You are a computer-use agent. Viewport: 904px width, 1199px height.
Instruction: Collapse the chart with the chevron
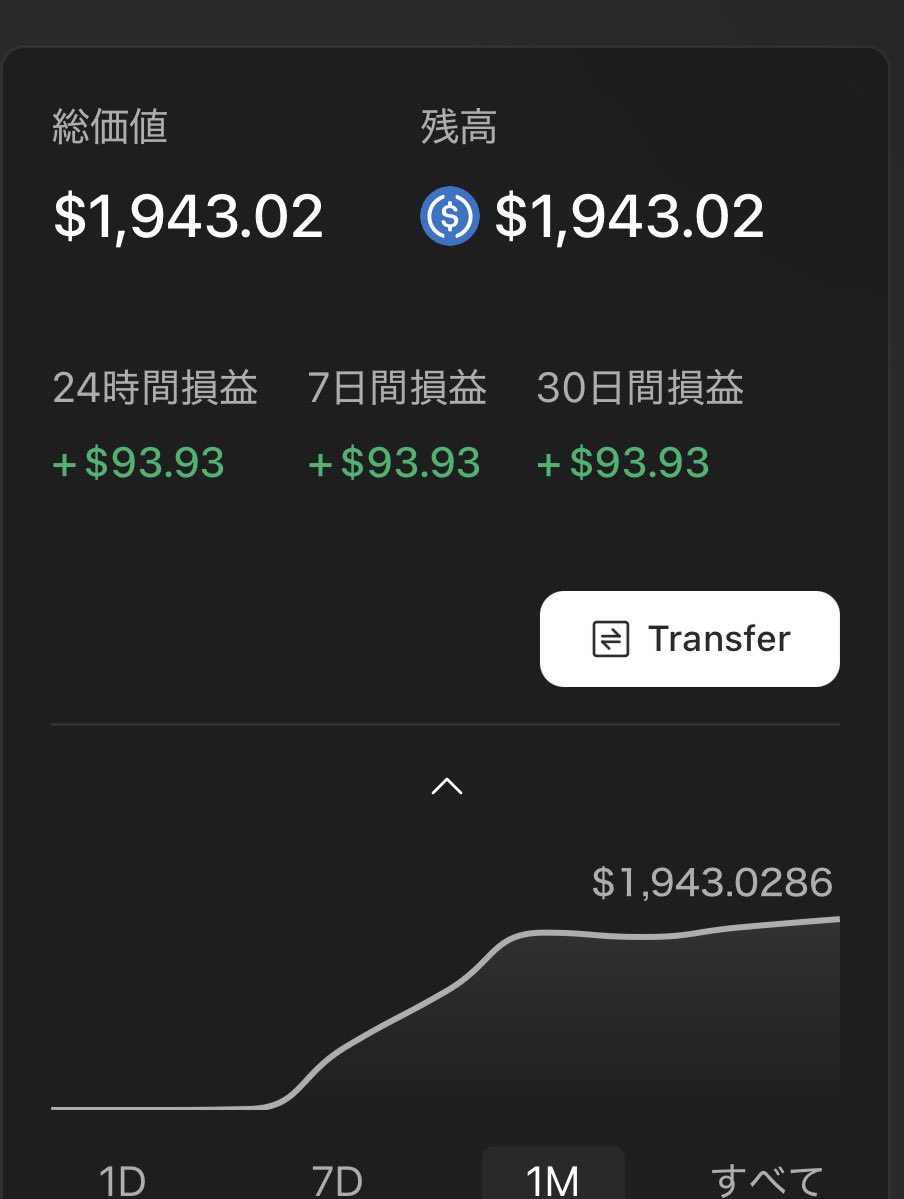click(x=446, y=787)
